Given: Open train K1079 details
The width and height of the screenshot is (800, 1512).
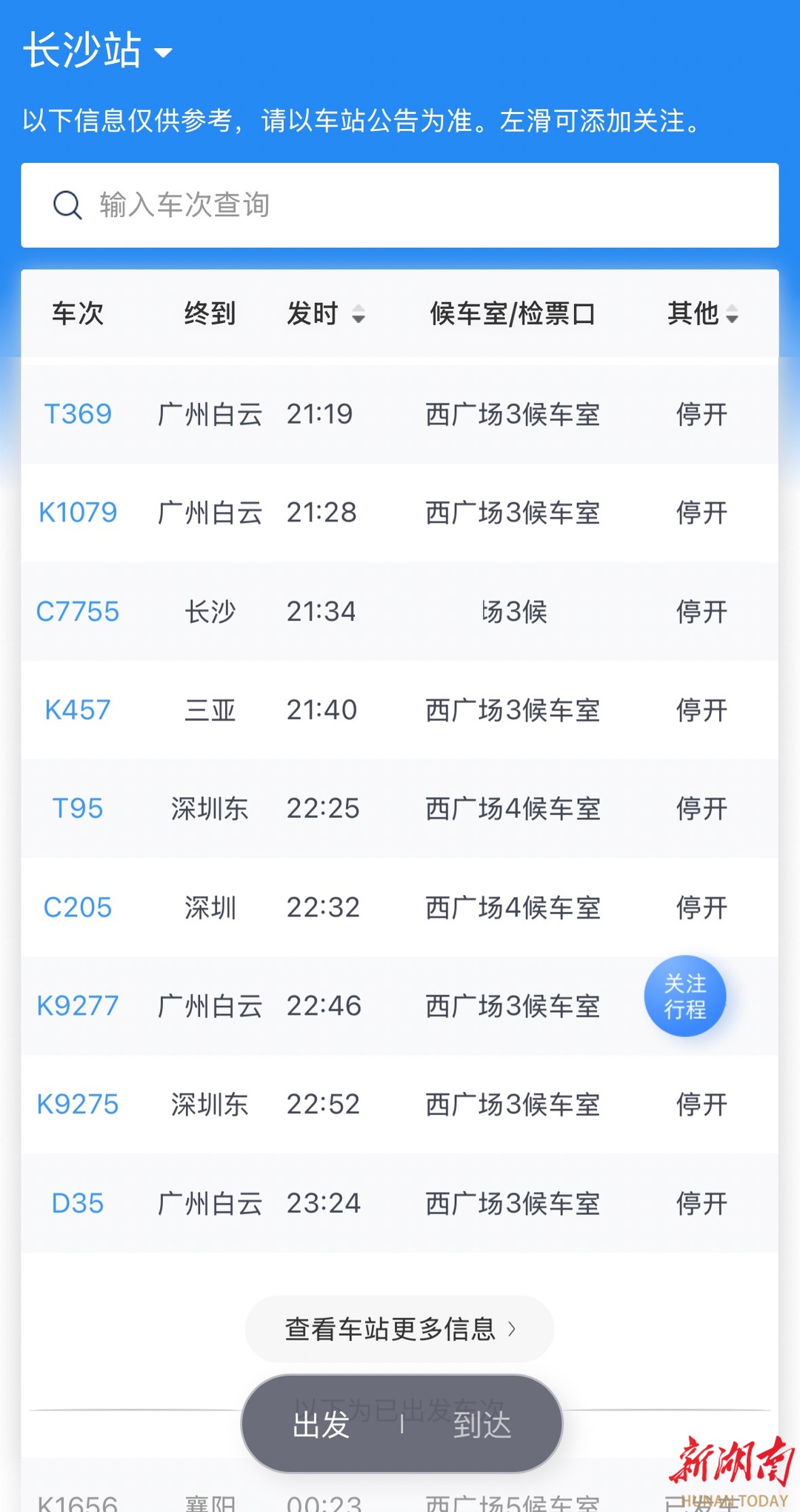Looking at the screenshot, I should (x=400, y=513).
